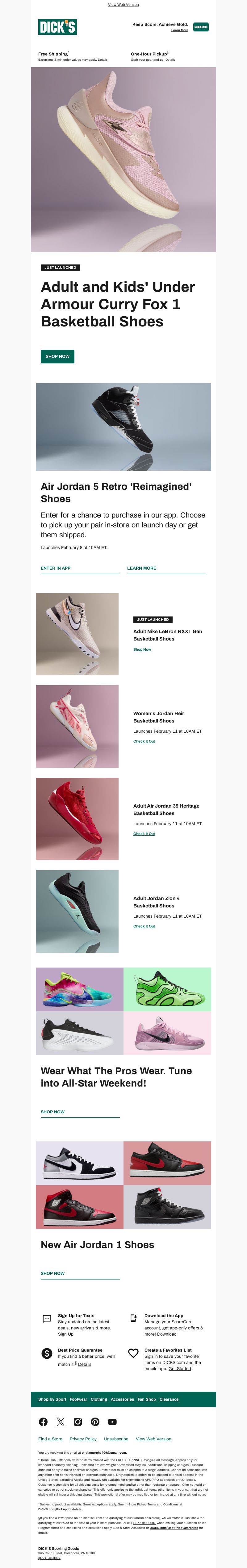The image size is (247, 1568).
Task: Tap the Find a Store link
Action: click(x=50, y=1439)
